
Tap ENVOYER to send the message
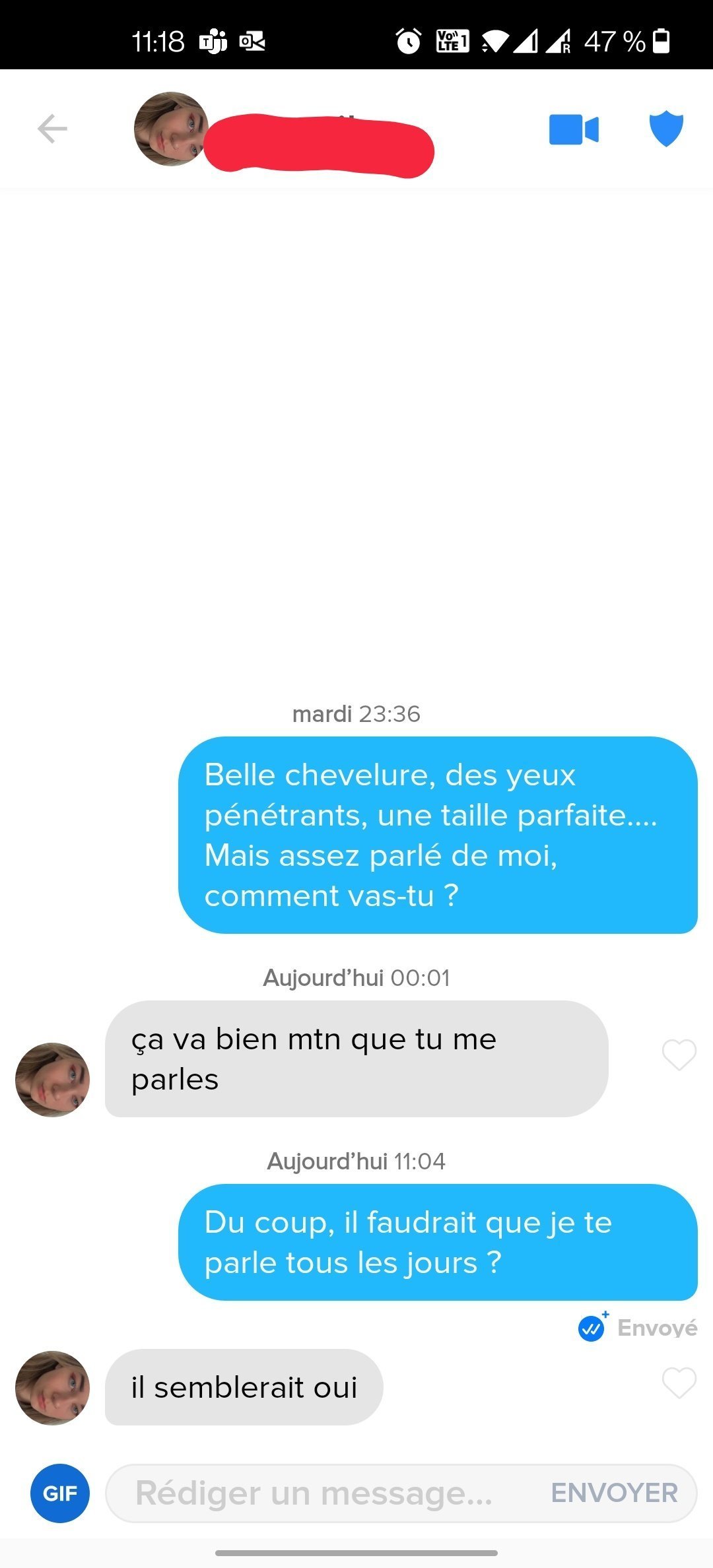(x=614, y=1493)
